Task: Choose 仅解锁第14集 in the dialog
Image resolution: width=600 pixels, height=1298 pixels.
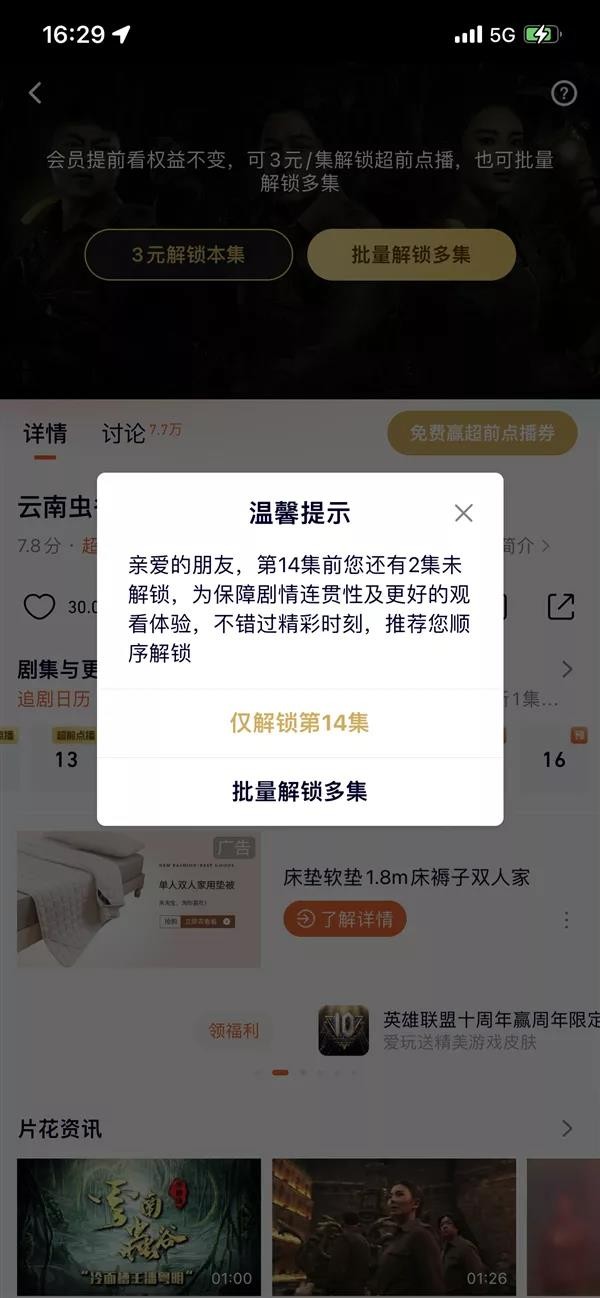Action: [299, 723]
